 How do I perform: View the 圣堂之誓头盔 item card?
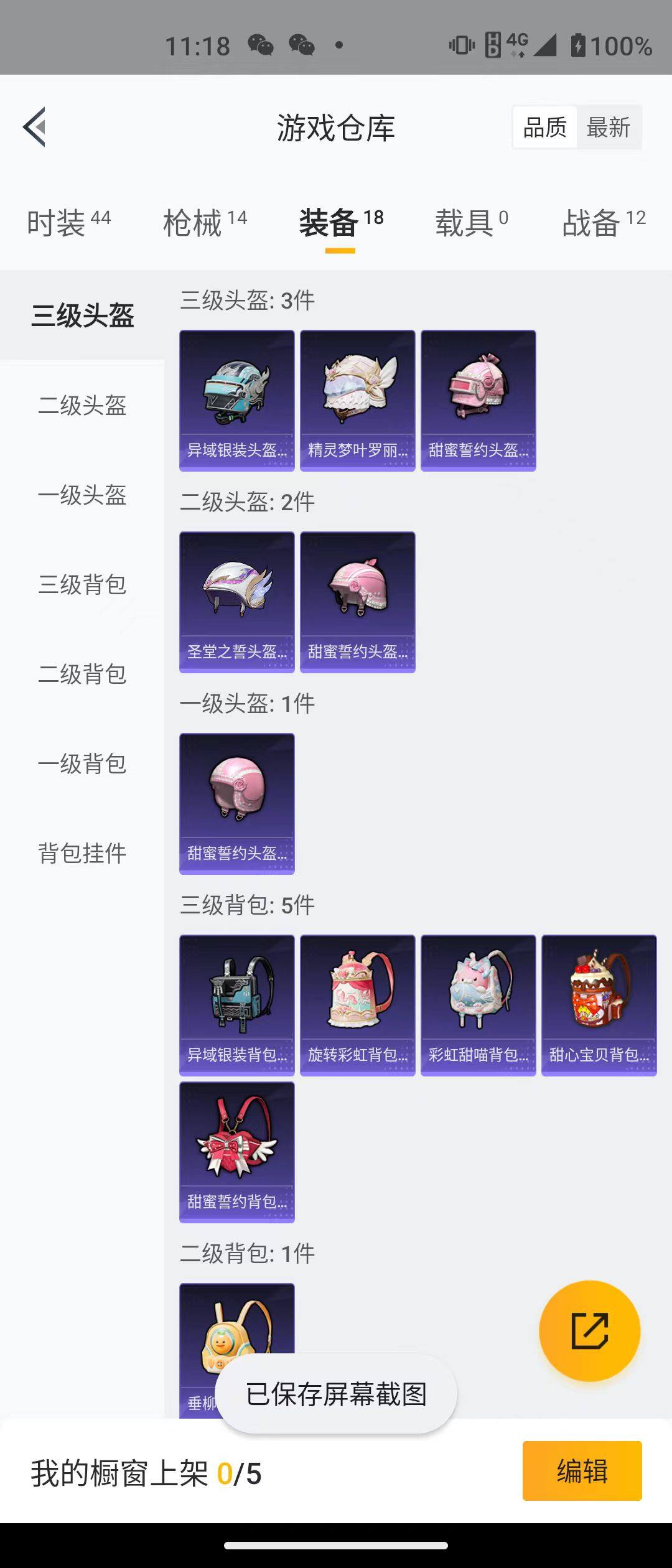point(236,600)
